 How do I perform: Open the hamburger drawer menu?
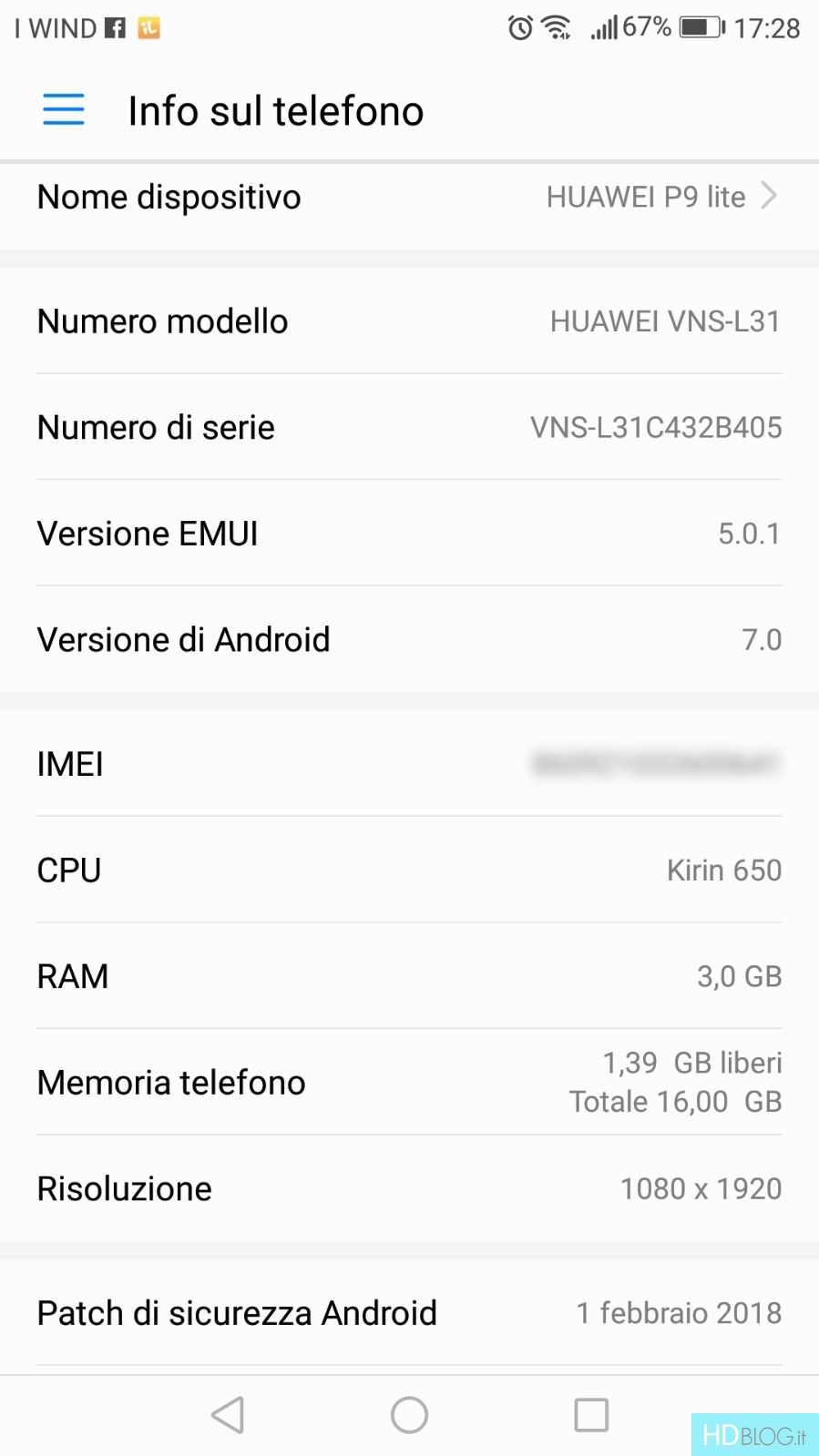click(x=64, y=110)
